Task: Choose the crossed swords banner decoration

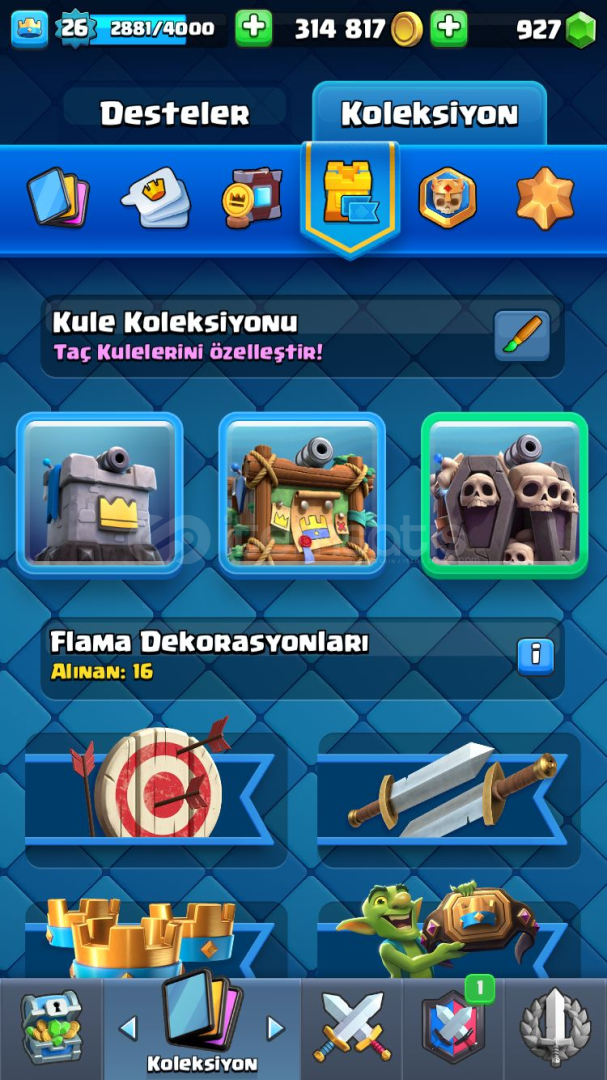Action: pos(449,792)
